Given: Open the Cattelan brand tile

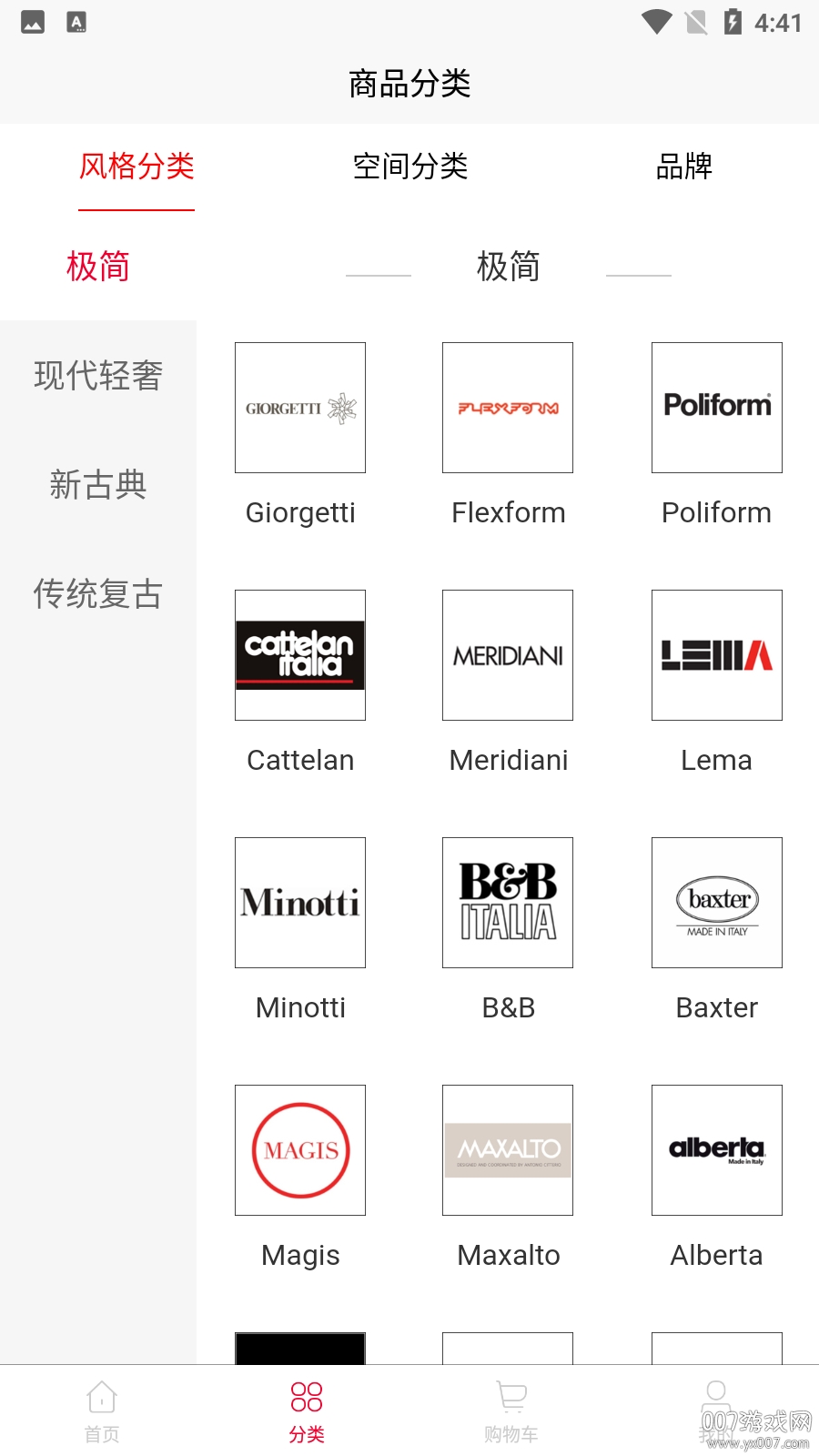Looking at the screenshot, I should pos(300,655).
